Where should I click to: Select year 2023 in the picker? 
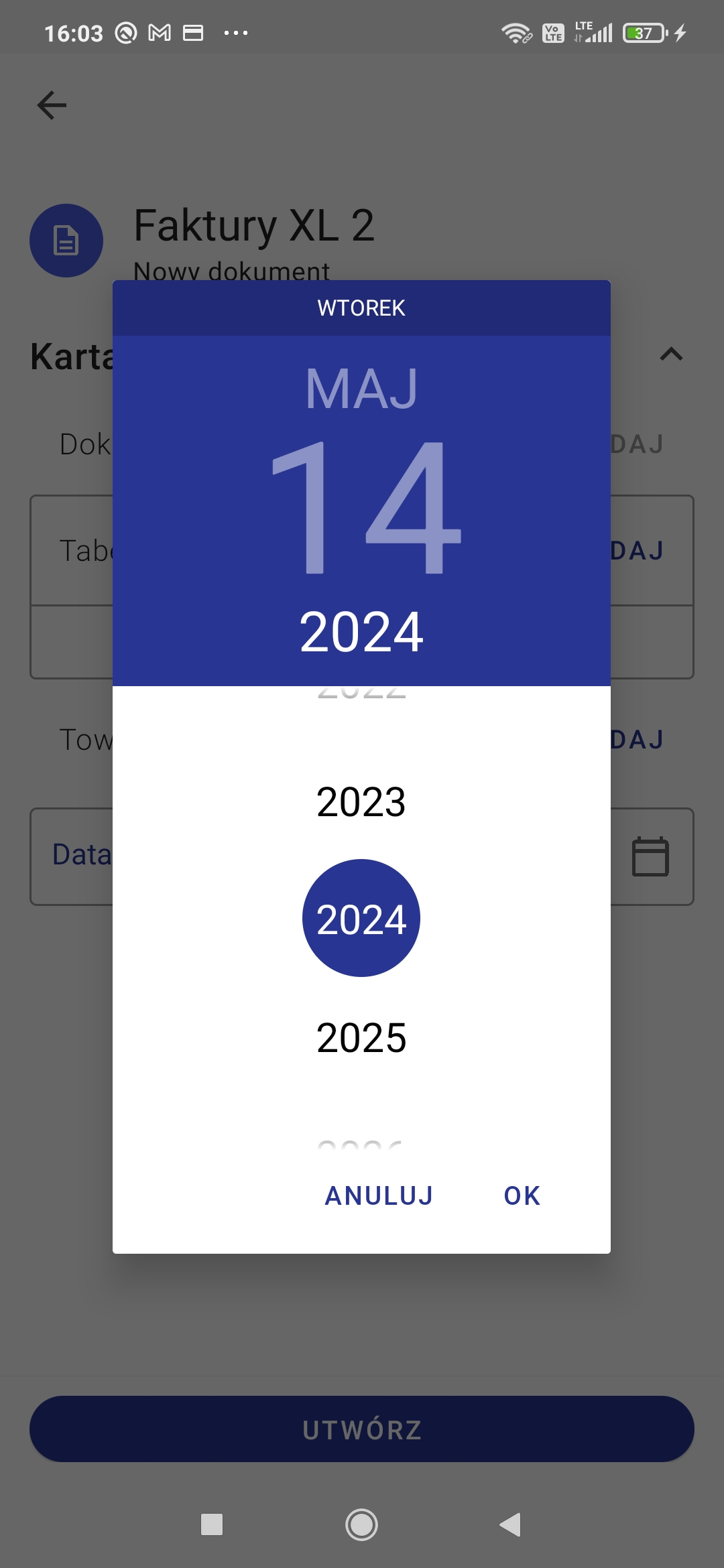[x=361, y=801]
